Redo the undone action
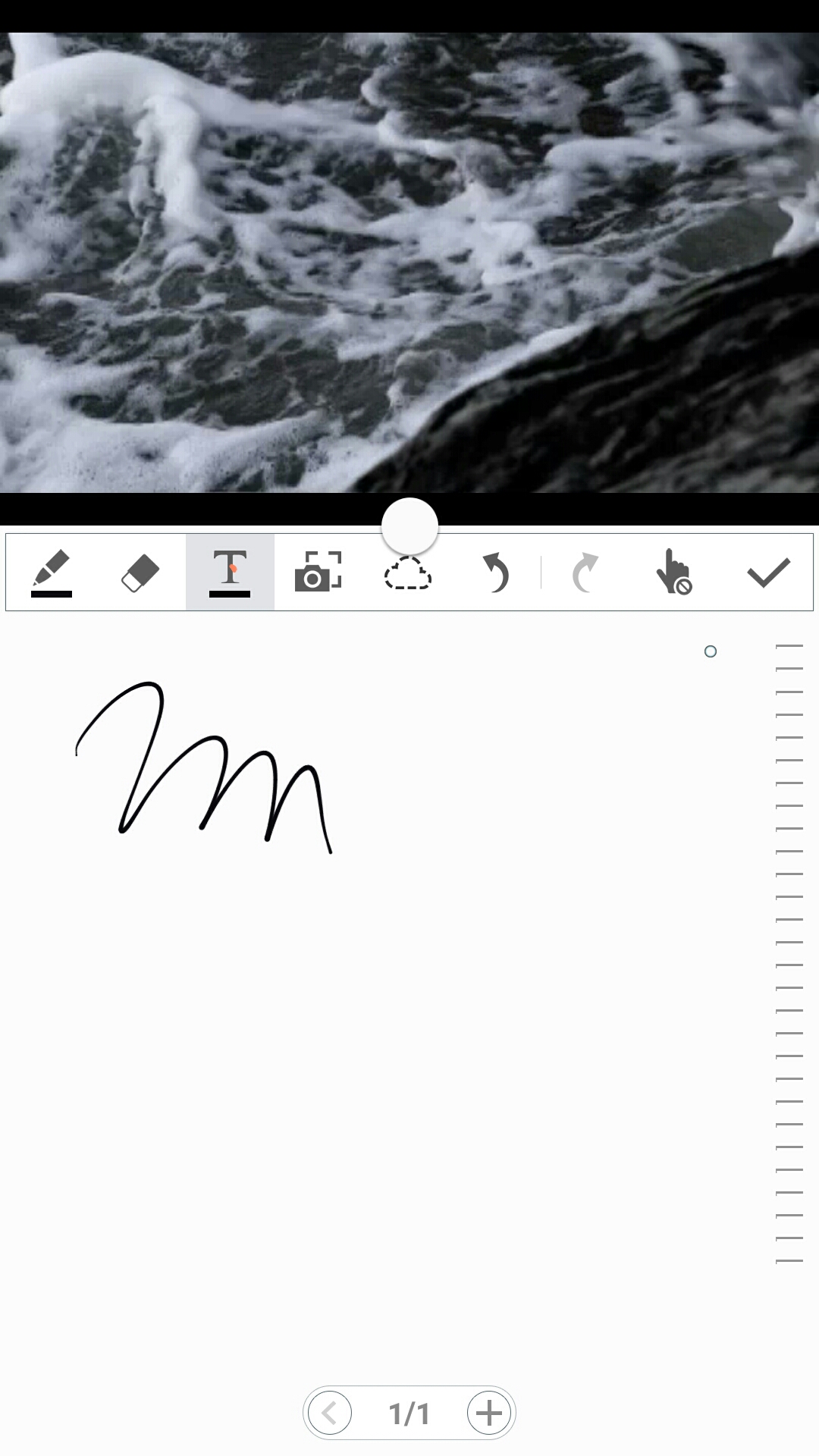This screenshot has width=819, height=1456. 585,573
